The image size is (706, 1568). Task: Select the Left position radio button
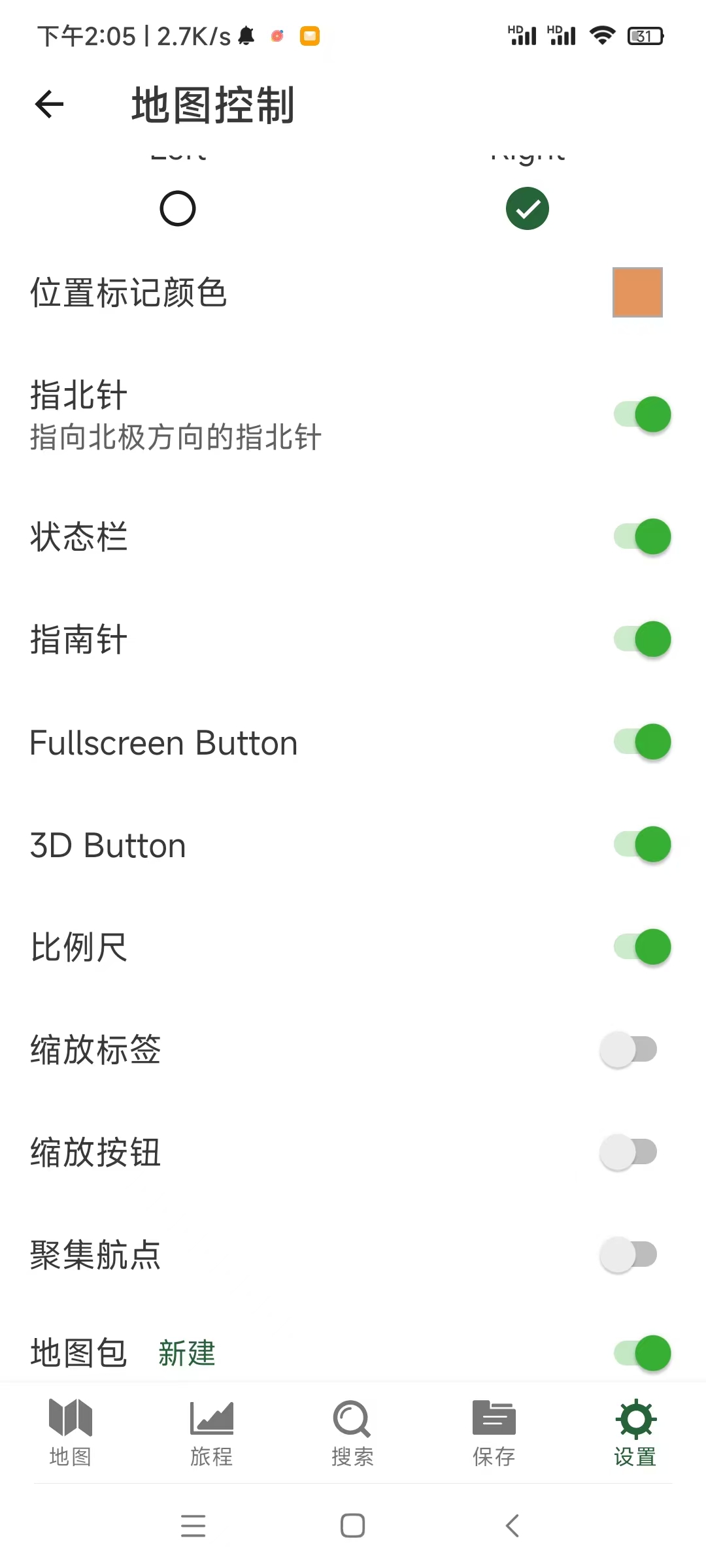click(178, 208)
